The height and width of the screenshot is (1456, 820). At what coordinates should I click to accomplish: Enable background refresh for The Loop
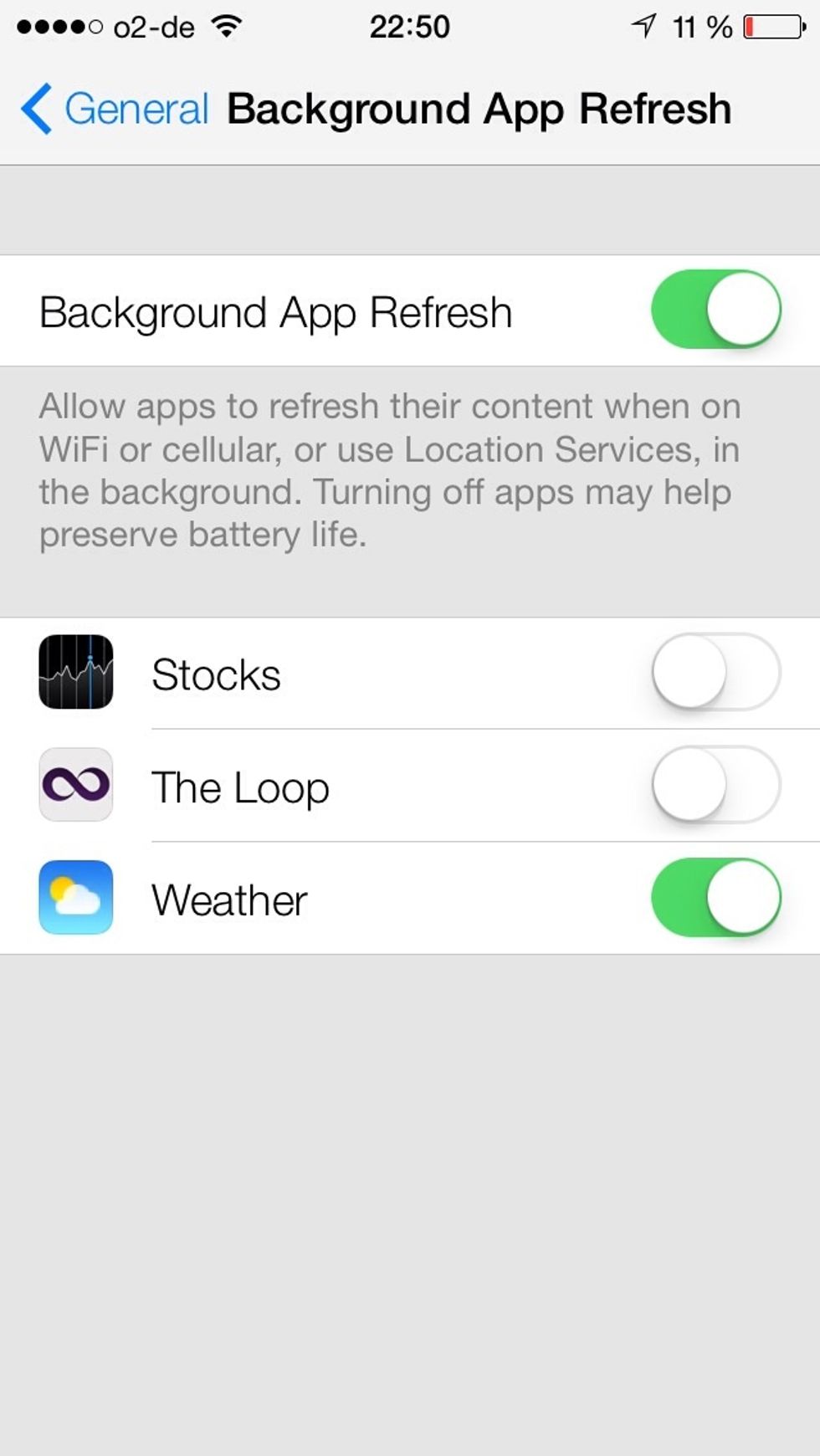tap(715, 786)
